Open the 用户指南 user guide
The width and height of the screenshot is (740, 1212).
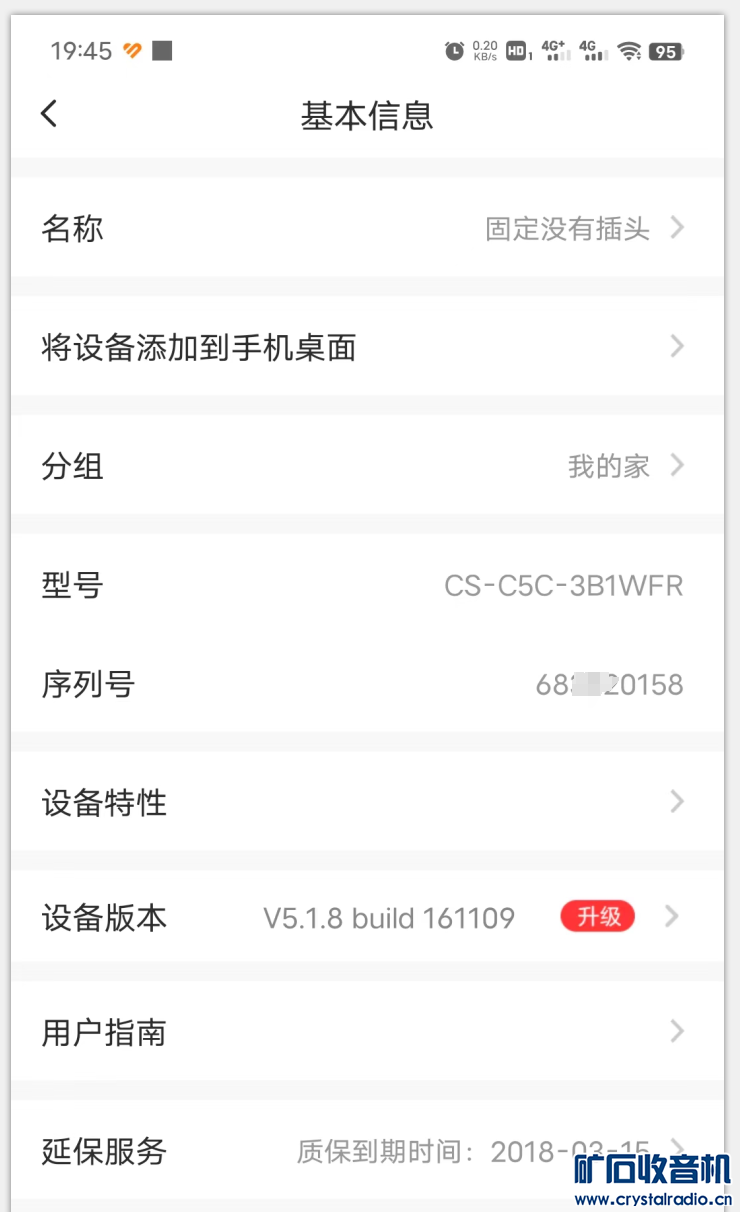tap(366, 1031)
